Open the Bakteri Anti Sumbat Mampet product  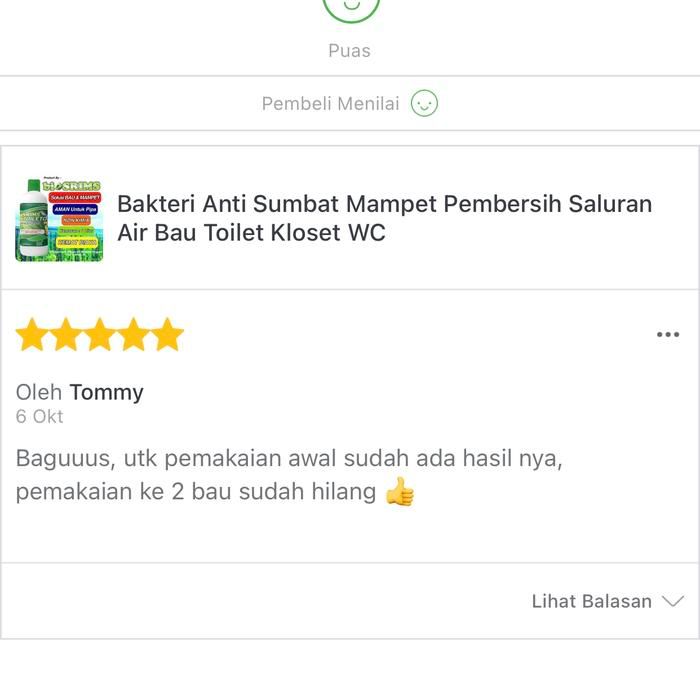(x=384, y=218)
